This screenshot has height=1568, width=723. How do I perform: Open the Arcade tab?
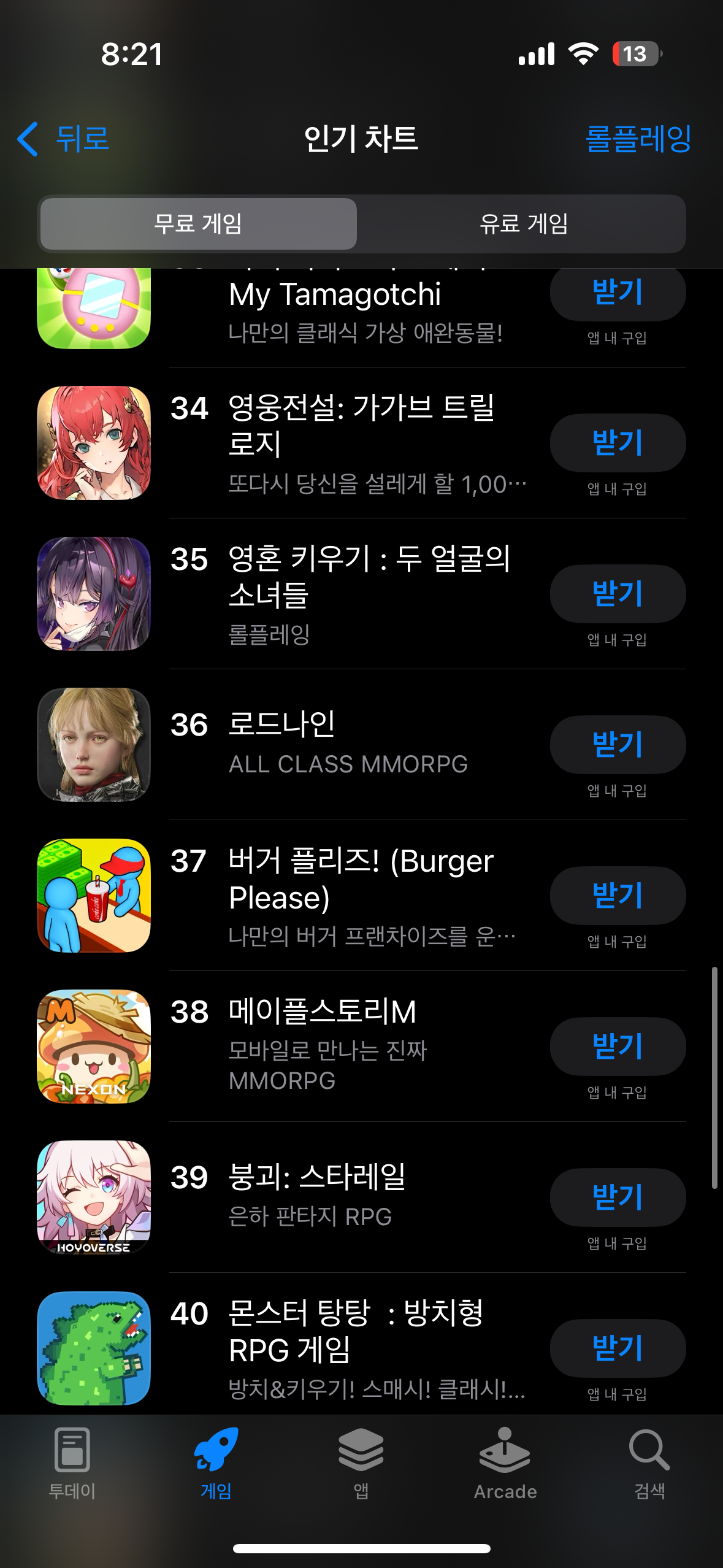point(505,1464)
